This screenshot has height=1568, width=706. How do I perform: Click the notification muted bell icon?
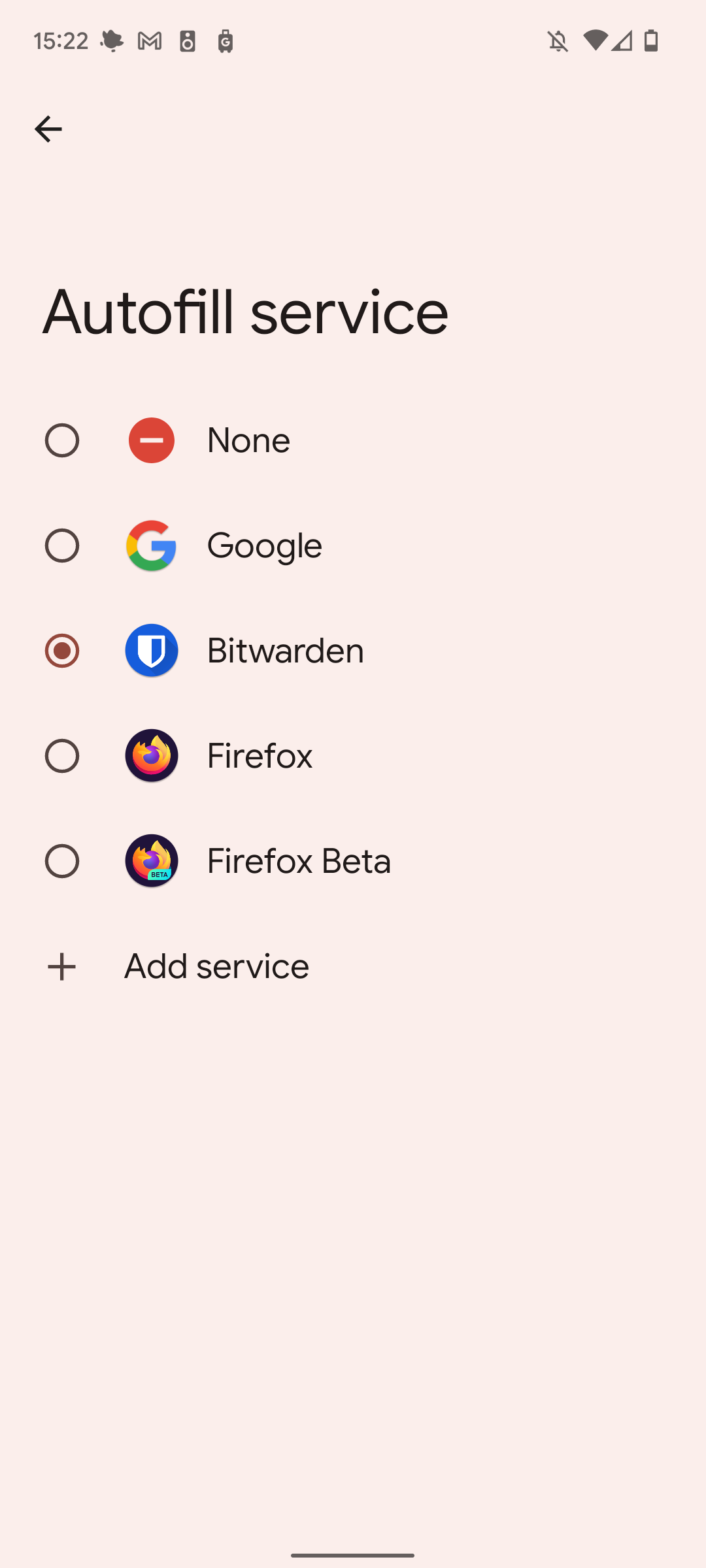click(559, 41)
